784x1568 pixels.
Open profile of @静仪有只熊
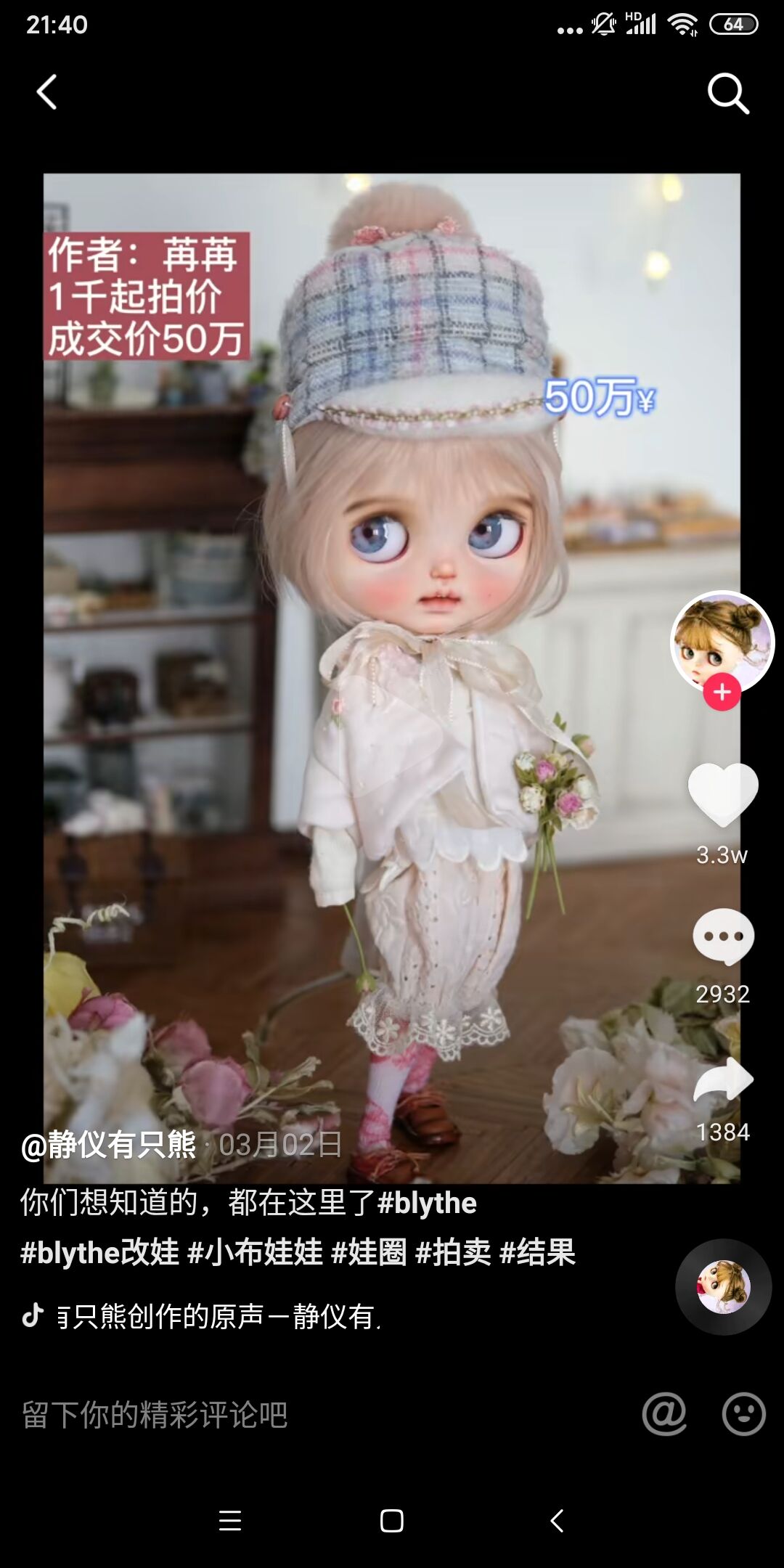pos(109,1145)
